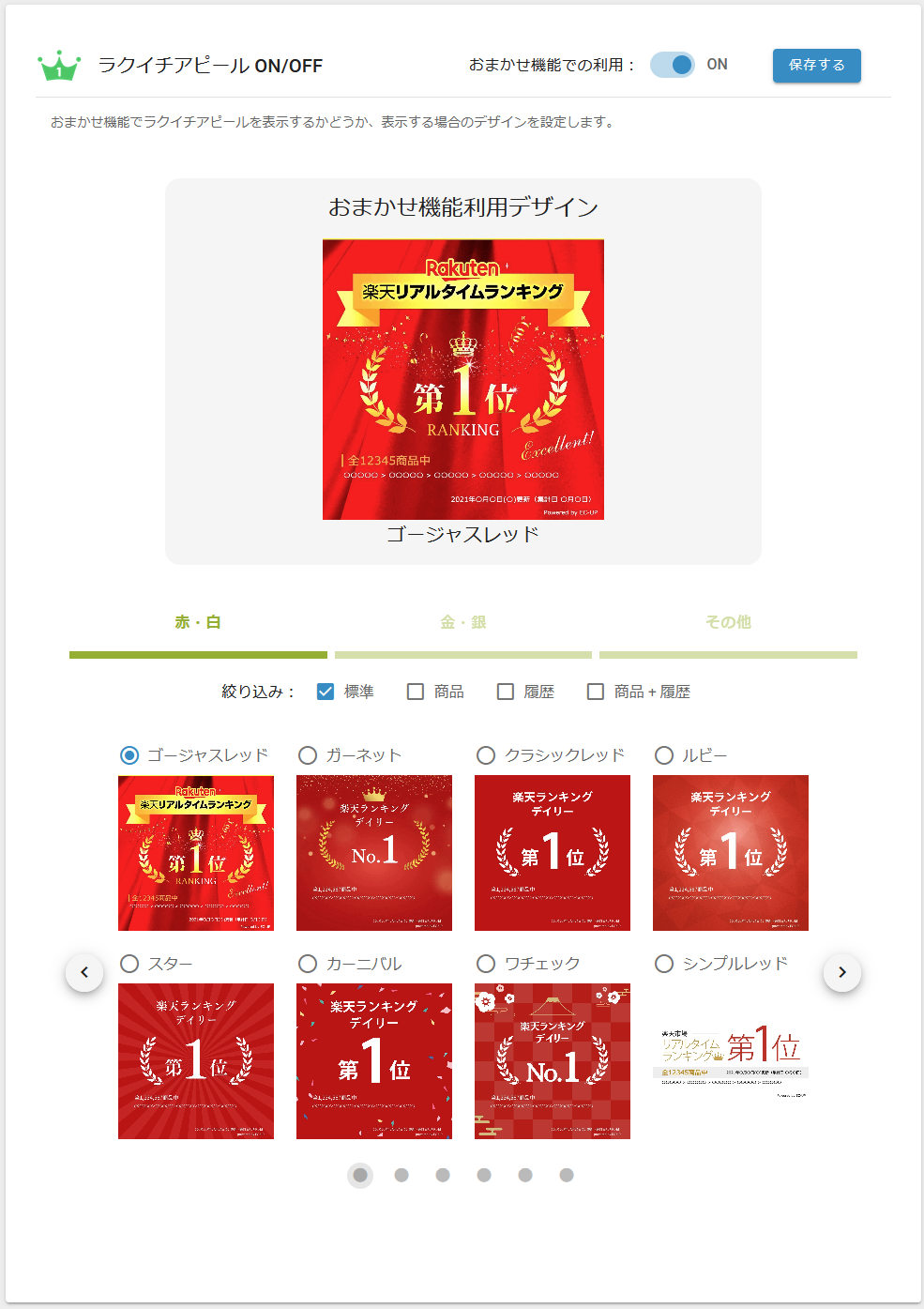
Task: Select the カーニバル design option
Action: point(308,964)
